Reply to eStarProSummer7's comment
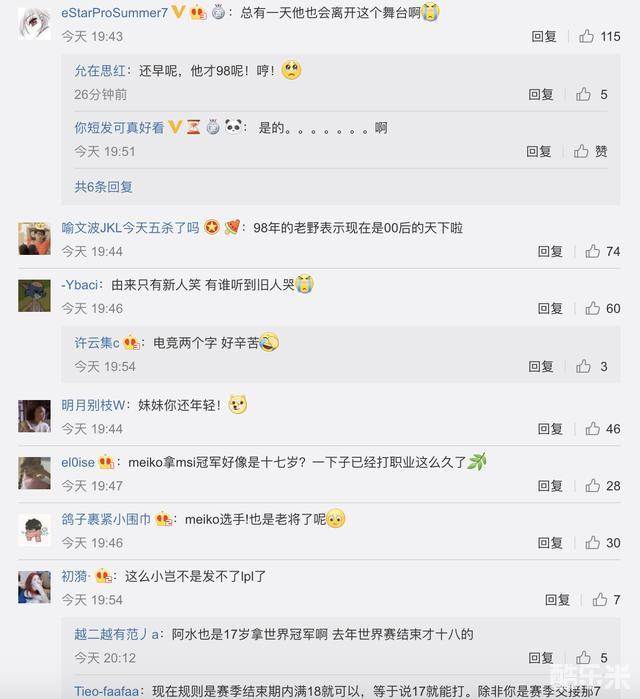 [x=544, y=37]
